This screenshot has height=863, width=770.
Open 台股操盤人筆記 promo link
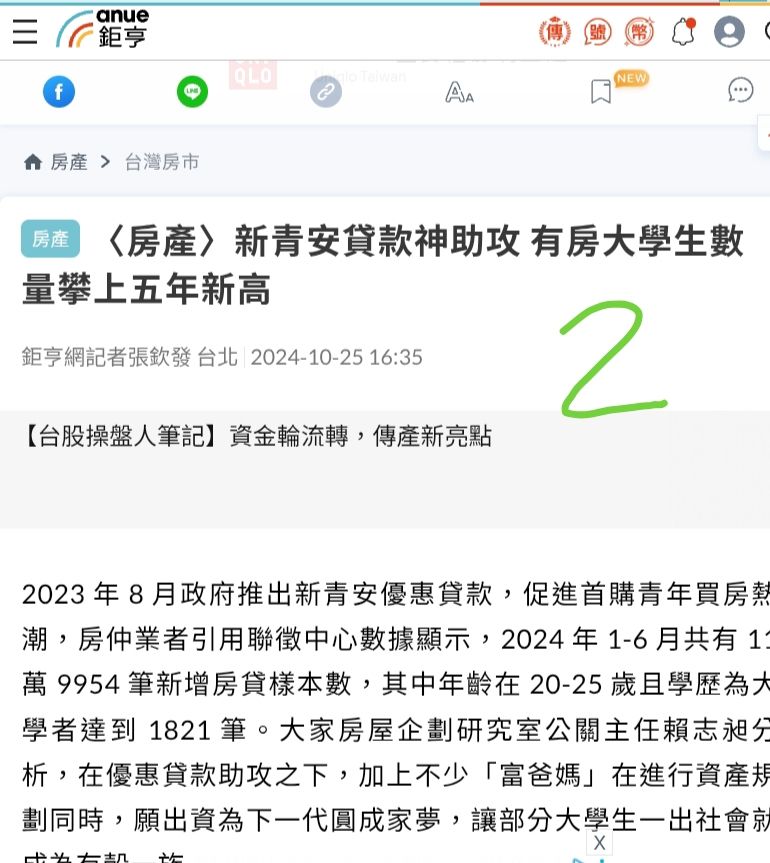point(257,437)
